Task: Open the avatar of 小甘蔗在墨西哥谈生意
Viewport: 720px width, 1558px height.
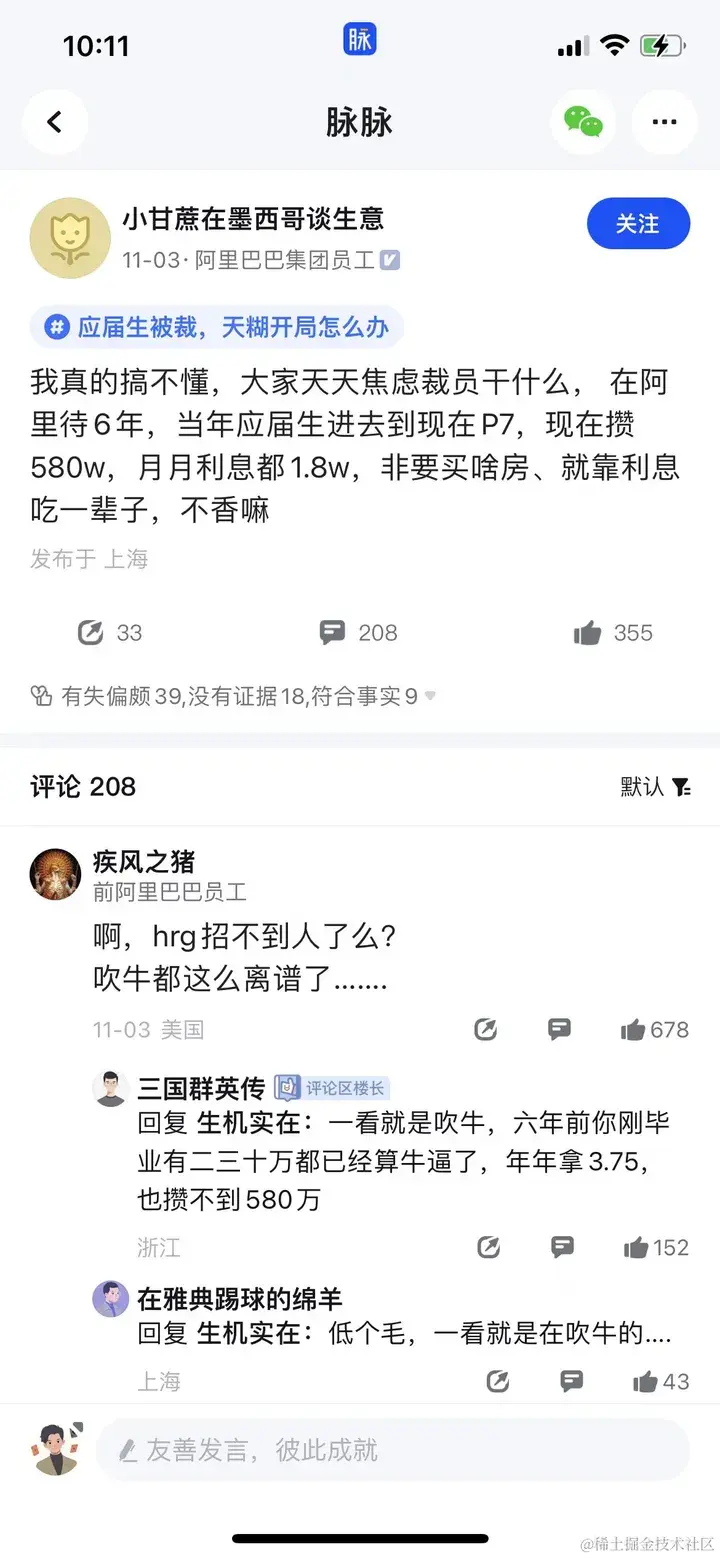Action: click(x=70, y=237)
